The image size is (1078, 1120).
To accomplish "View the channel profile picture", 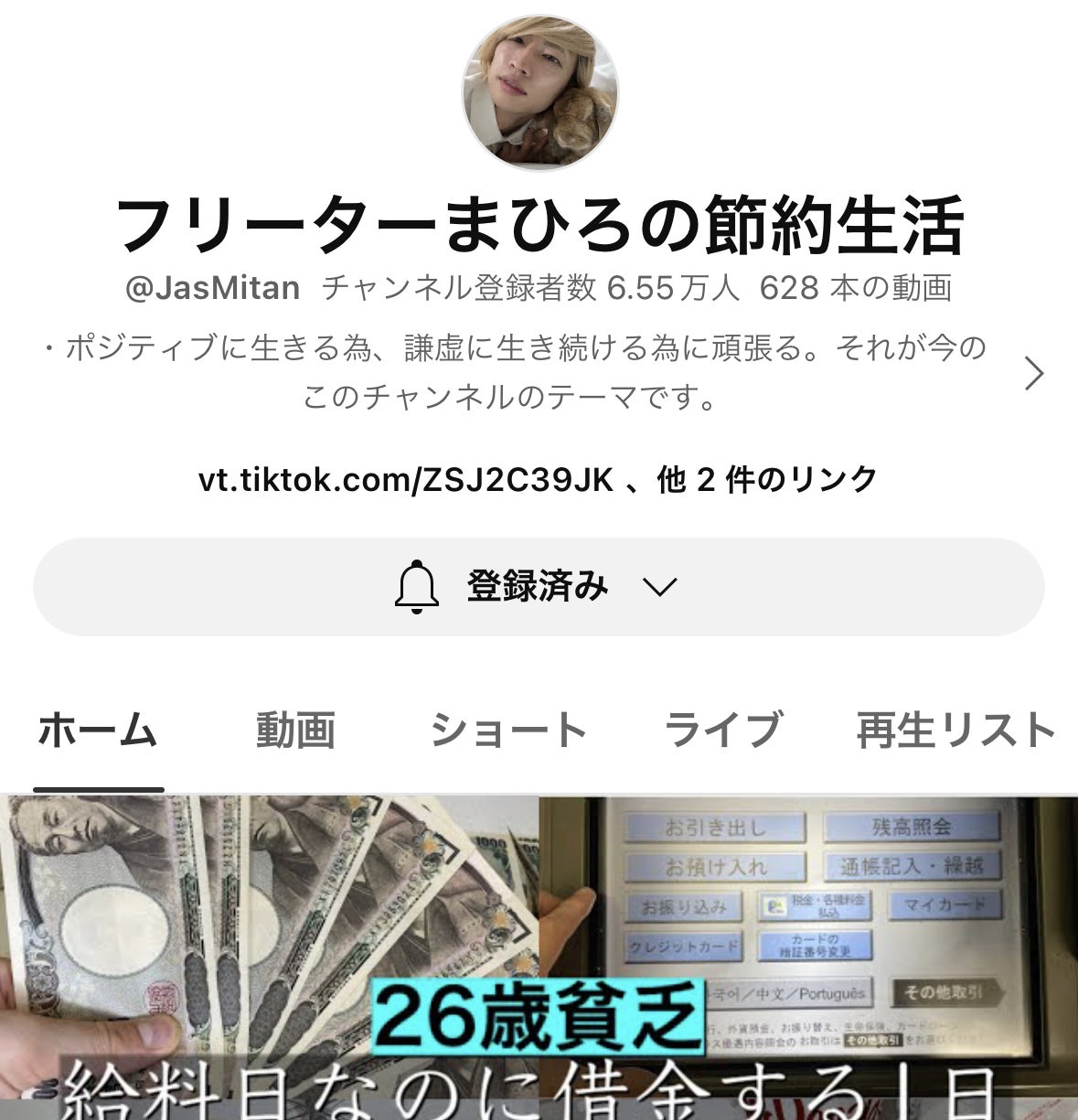I will (539, 93).
